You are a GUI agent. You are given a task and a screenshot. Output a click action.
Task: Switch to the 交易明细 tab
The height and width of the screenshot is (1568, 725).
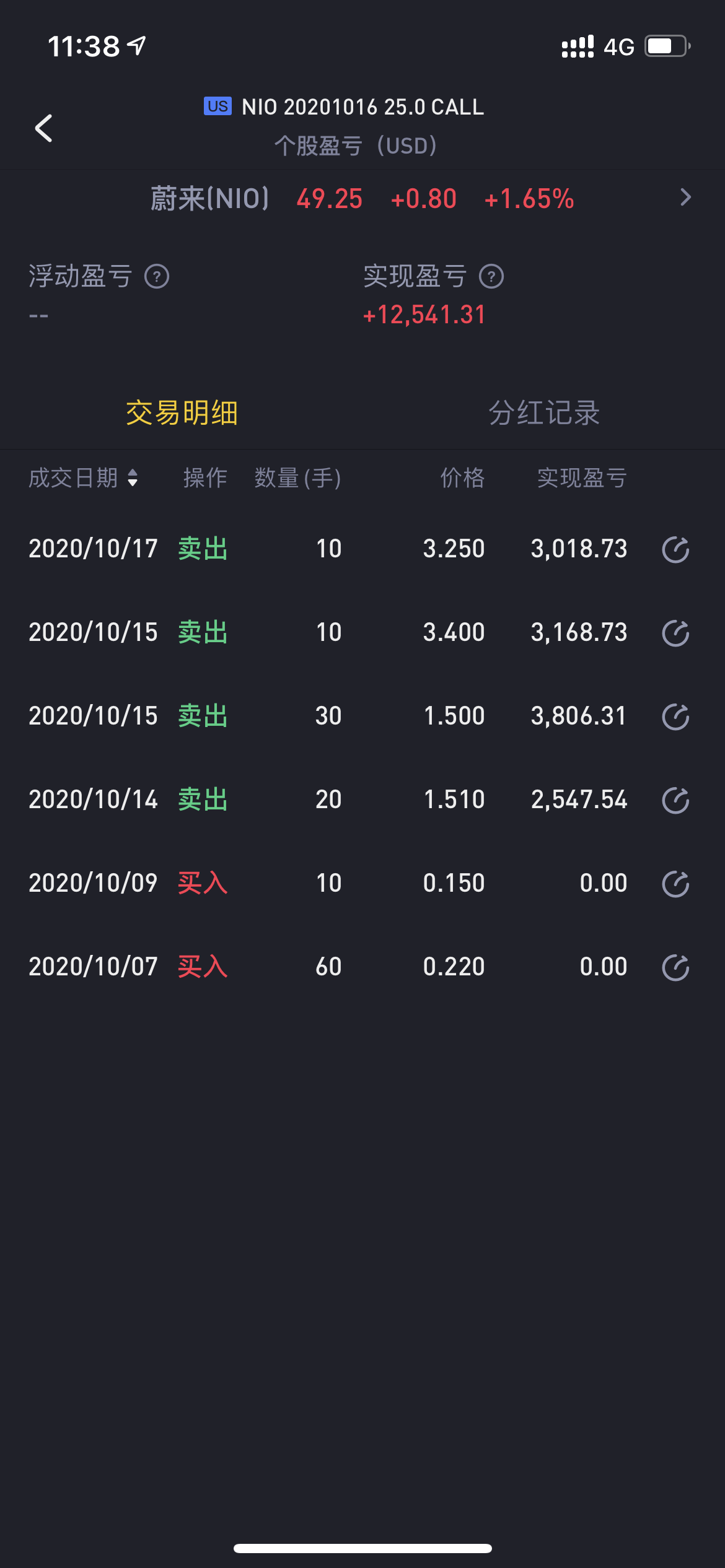click(x=182, y=413)
